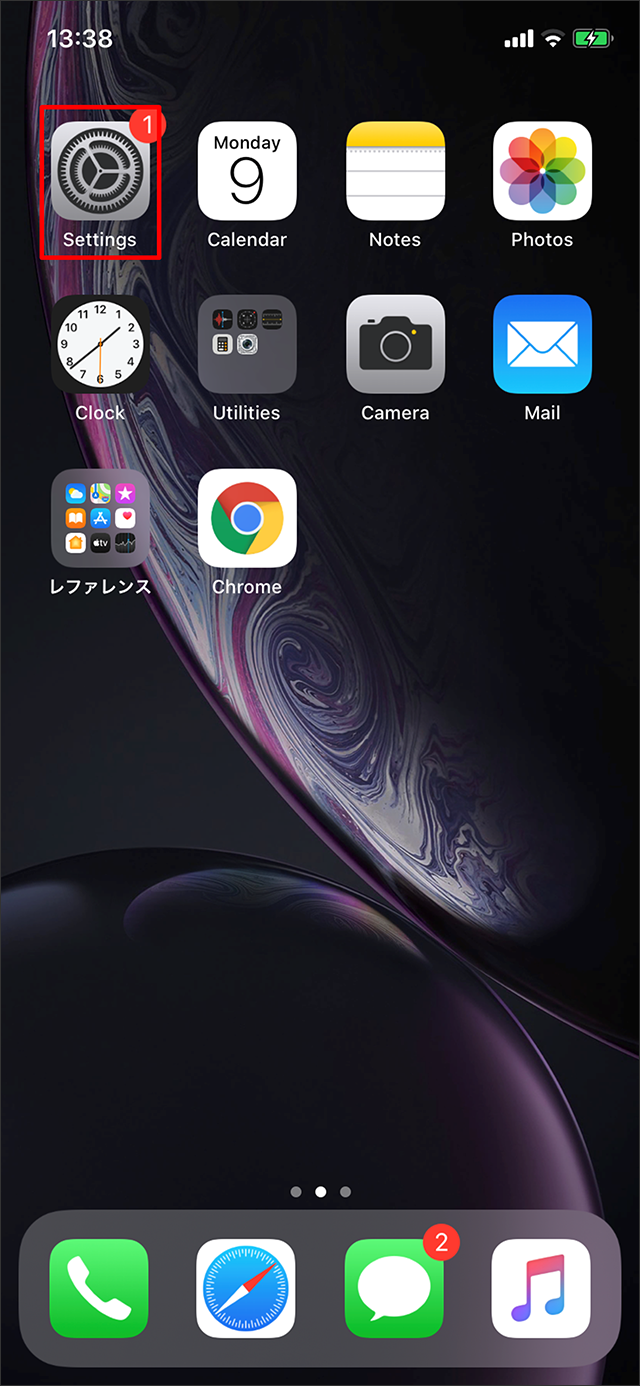Open the Settings app

point(100,172)
